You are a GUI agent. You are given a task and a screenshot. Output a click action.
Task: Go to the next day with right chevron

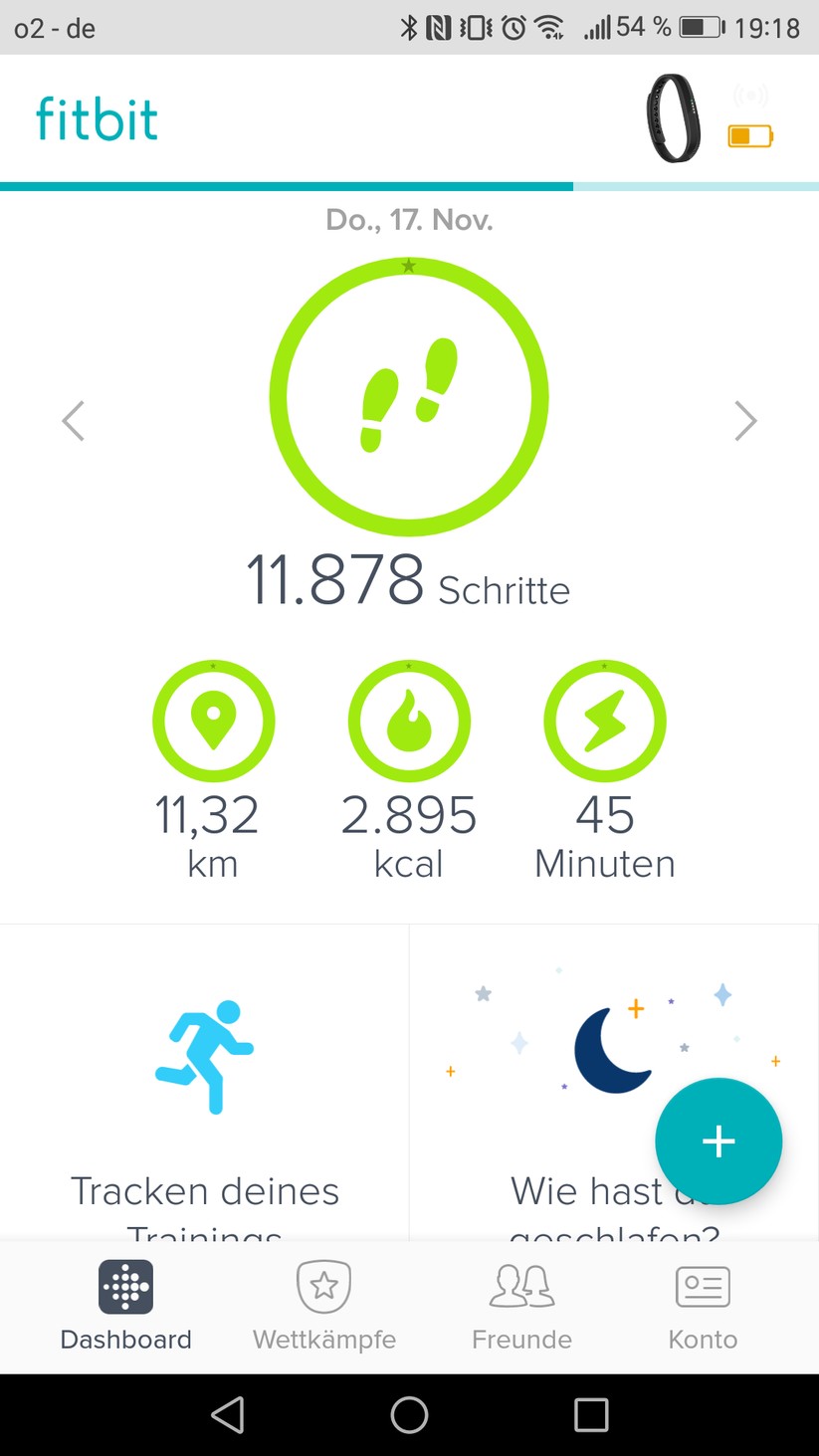point(747,420)
